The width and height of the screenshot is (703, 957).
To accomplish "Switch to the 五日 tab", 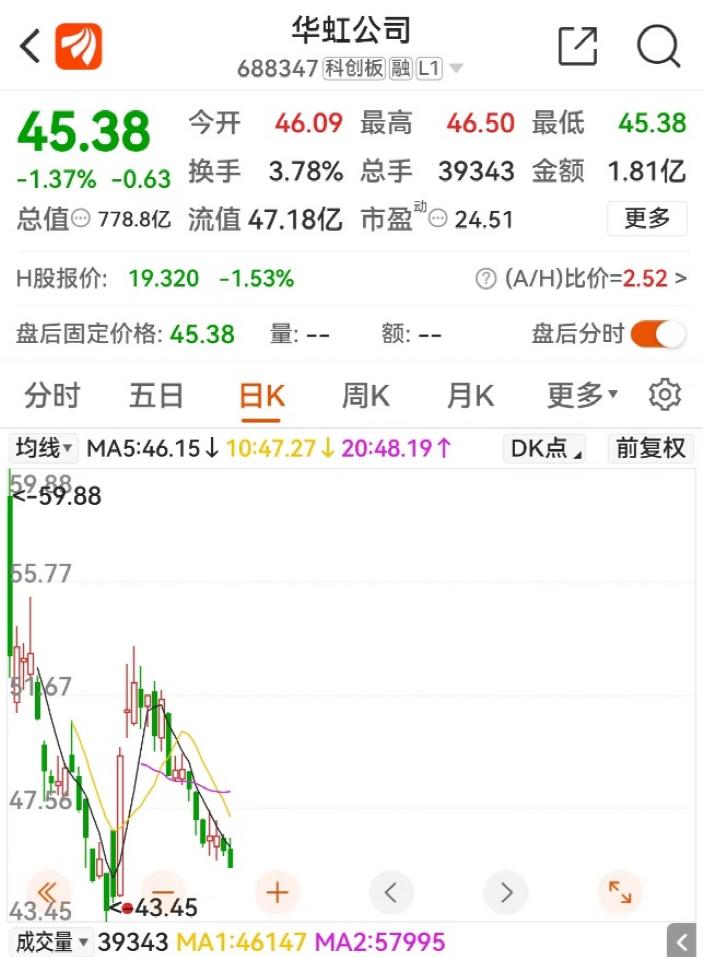I will [156, 396].
